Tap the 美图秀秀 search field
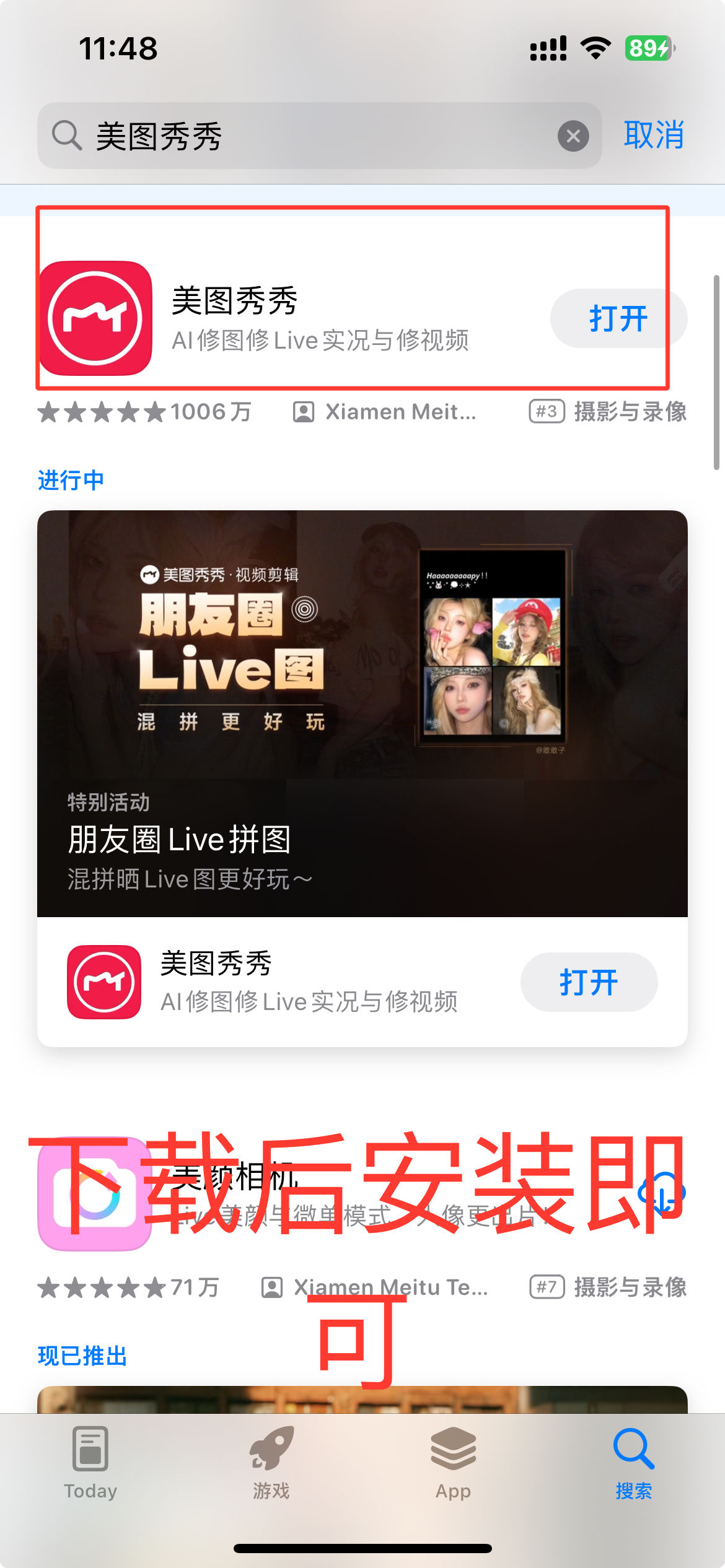 pyautogui.click(x=310, y=136)
